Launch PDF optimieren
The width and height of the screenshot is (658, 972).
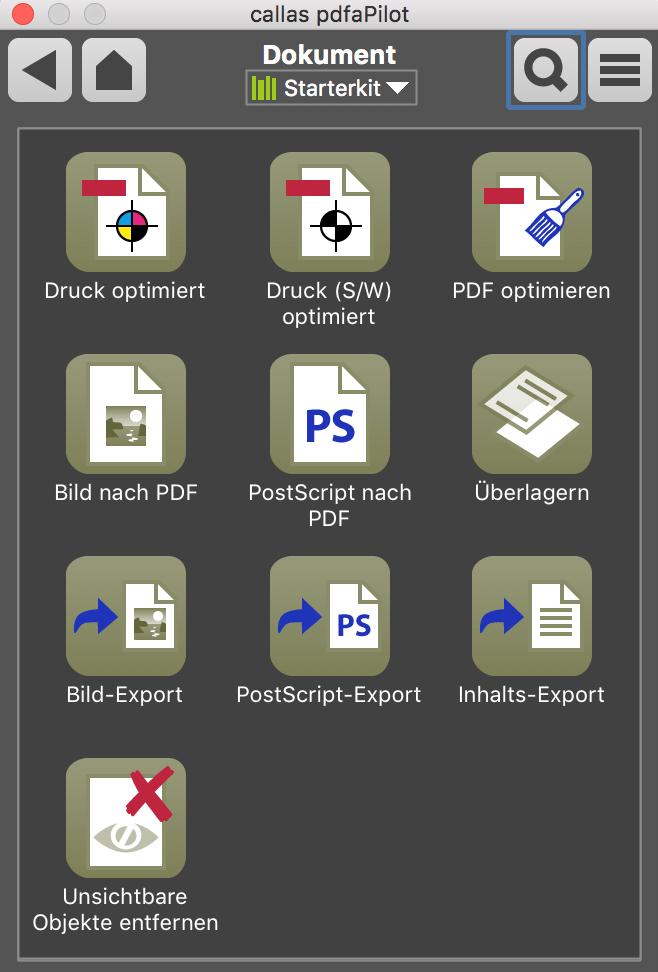point(531,212)
